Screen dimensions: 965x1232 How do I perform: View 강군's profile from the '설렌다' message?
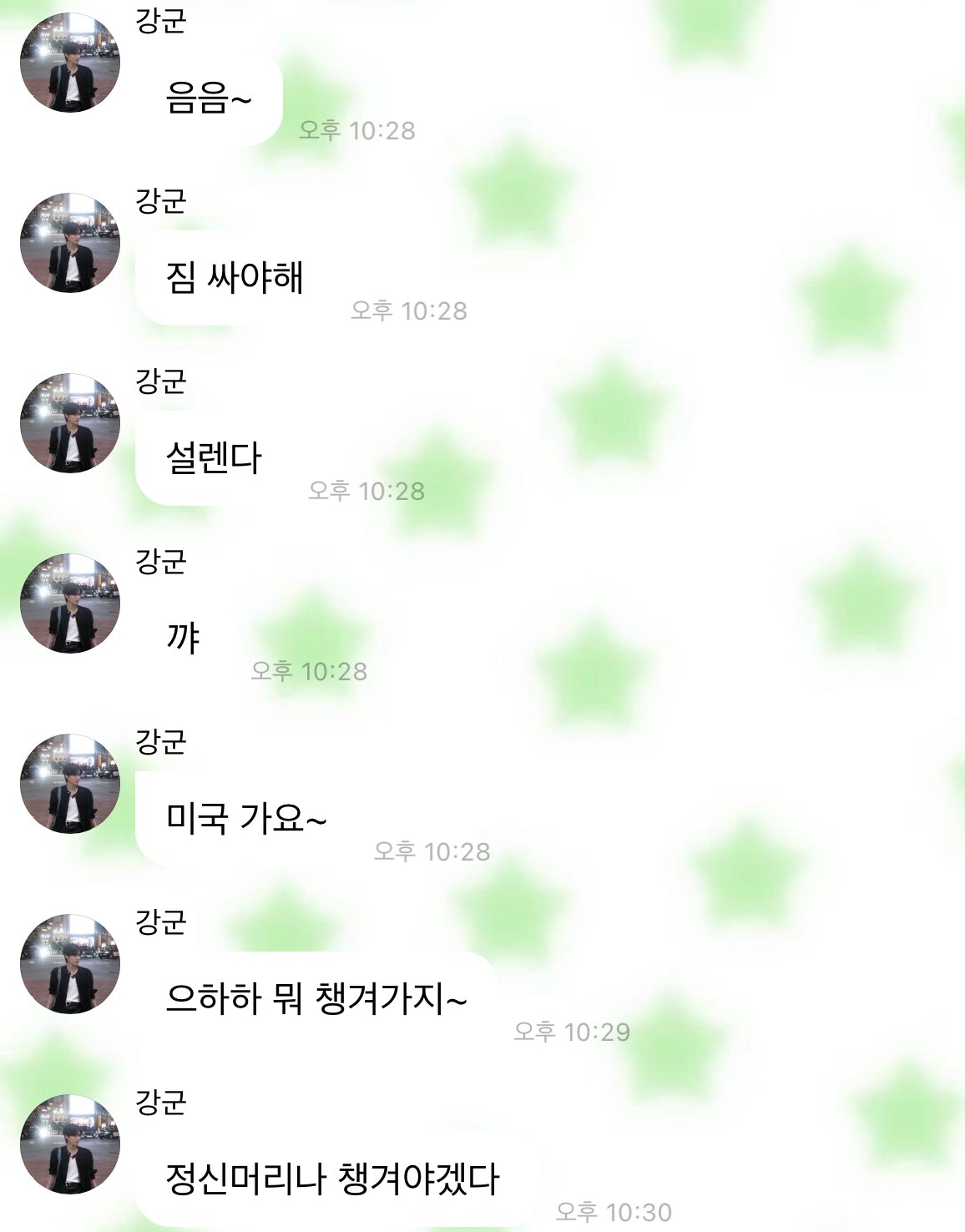(x=70, y=423)
